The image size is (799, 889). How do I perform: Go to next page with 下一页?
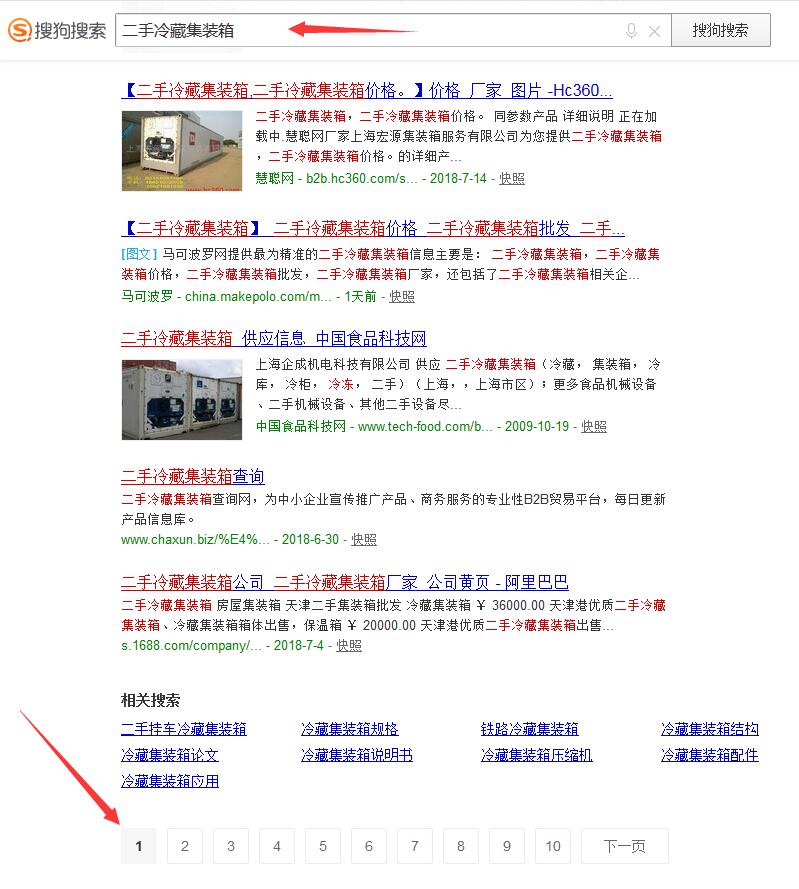click(624, 846)
